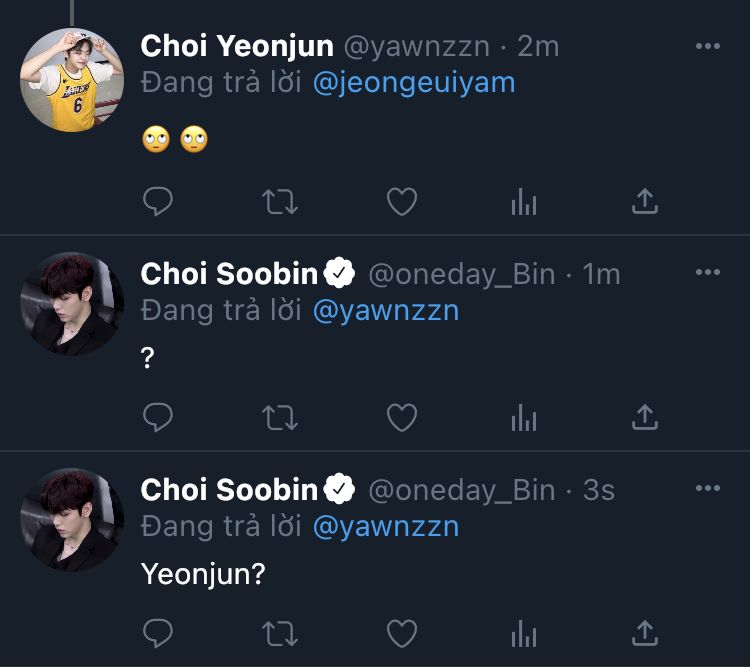Retweet Choi Yeonjun's emoji tweet
Screen dimensions: 750x667
point(280,201)
